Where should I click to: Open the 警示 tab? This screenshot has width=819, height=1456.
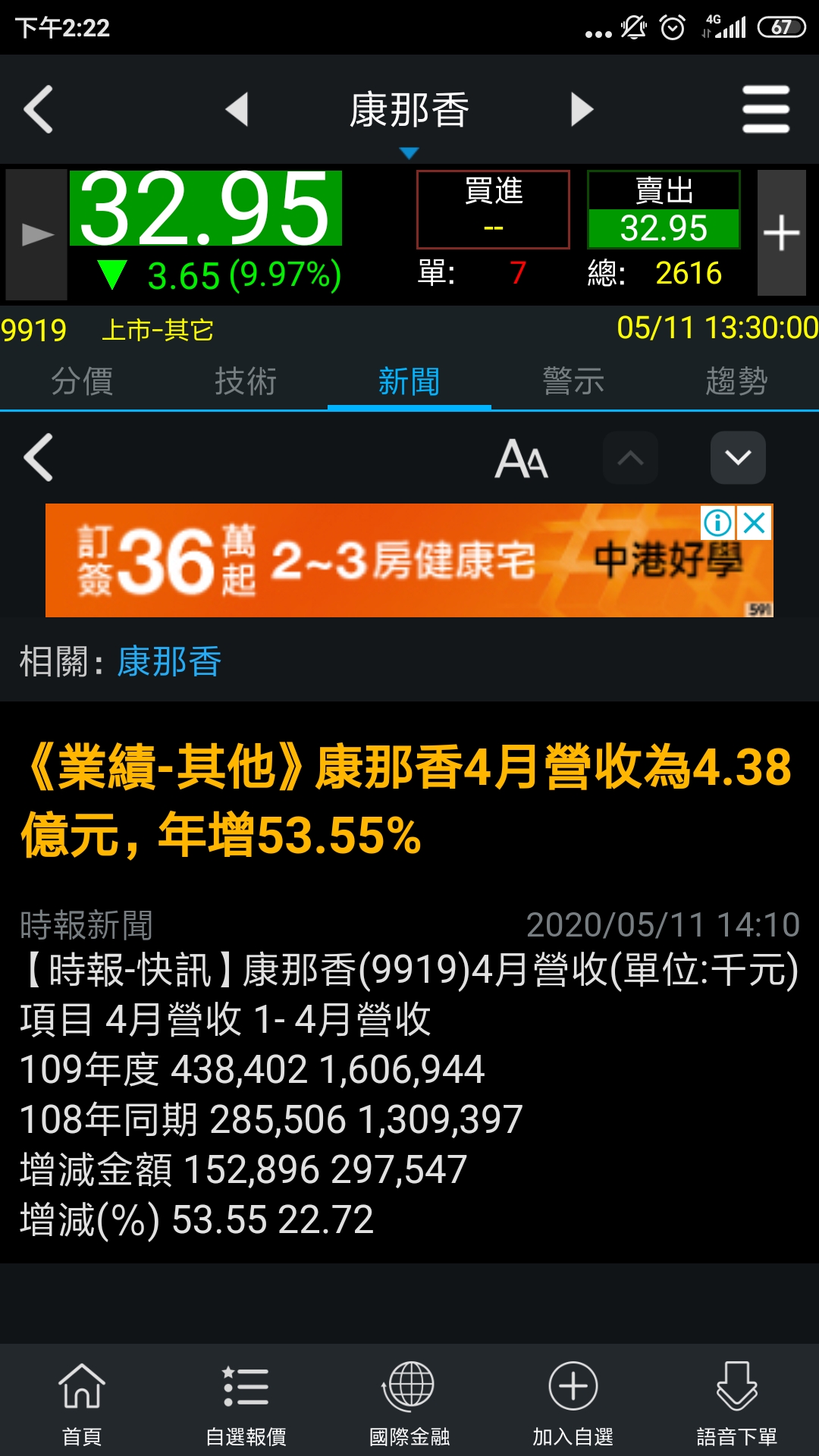(x=573, y=381)
